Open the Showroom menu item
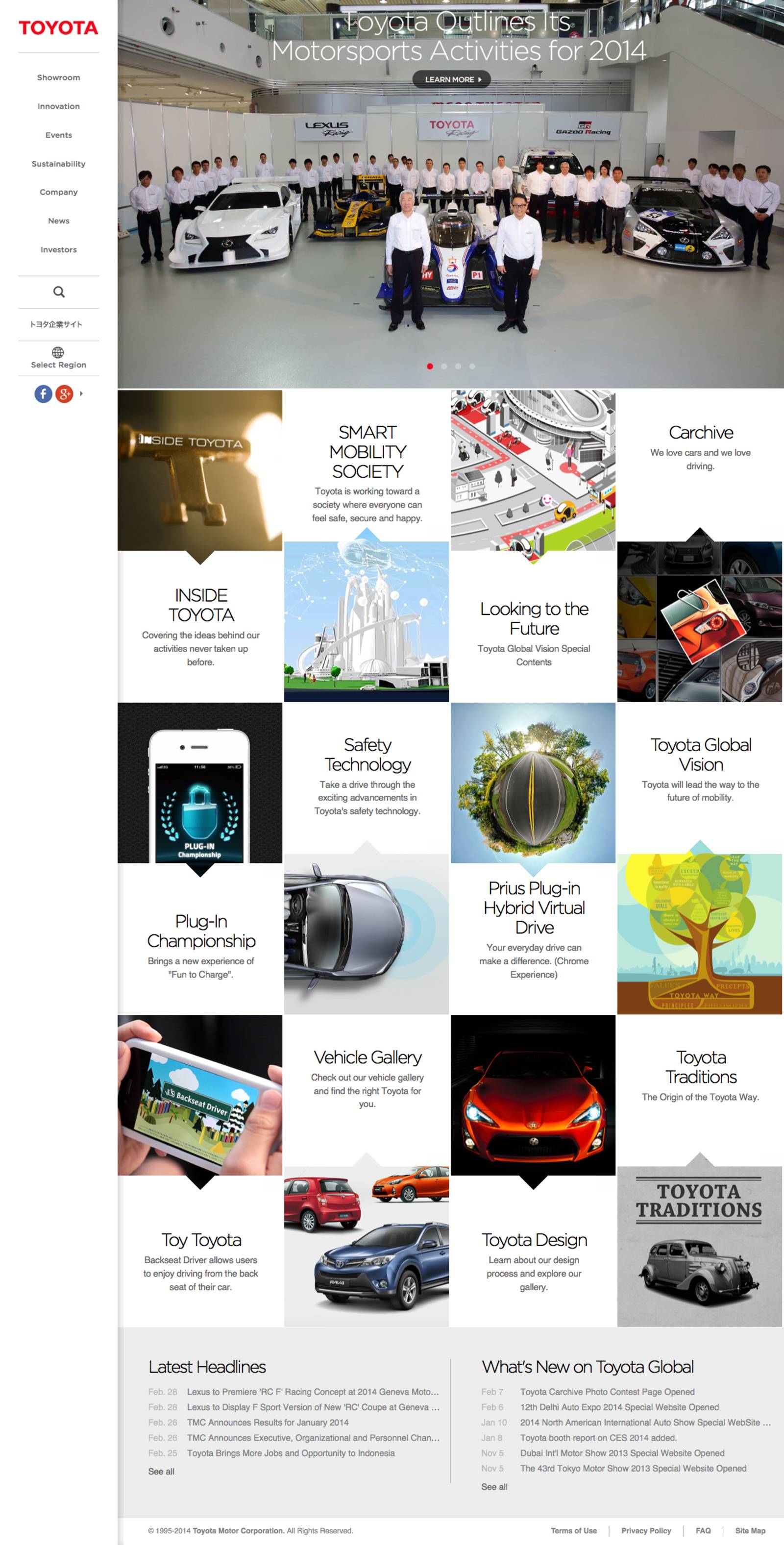This screenshot has width=784, height=1545. tap(58, 77)
